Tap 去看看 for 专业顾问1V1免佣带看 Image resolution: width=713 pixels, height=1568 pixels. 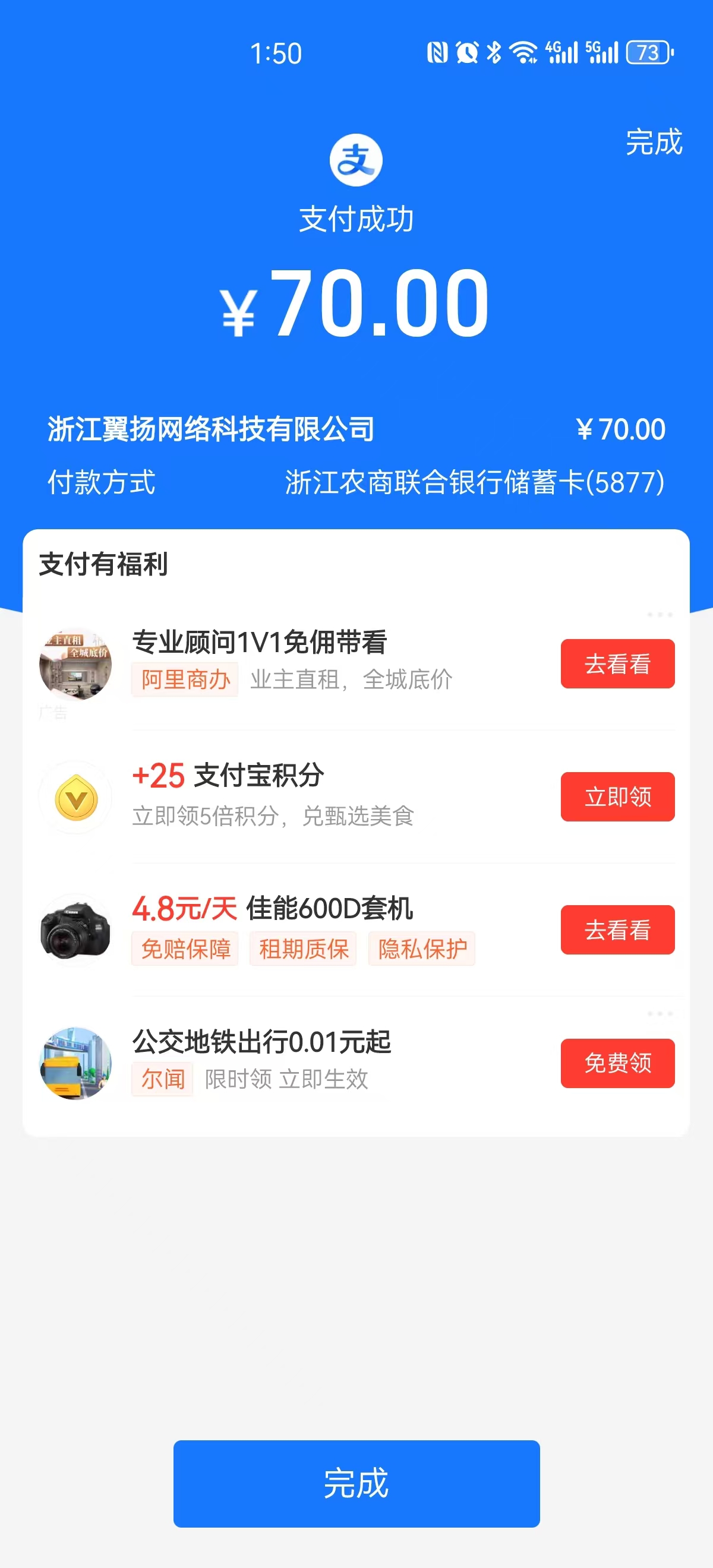pos(617,663)
